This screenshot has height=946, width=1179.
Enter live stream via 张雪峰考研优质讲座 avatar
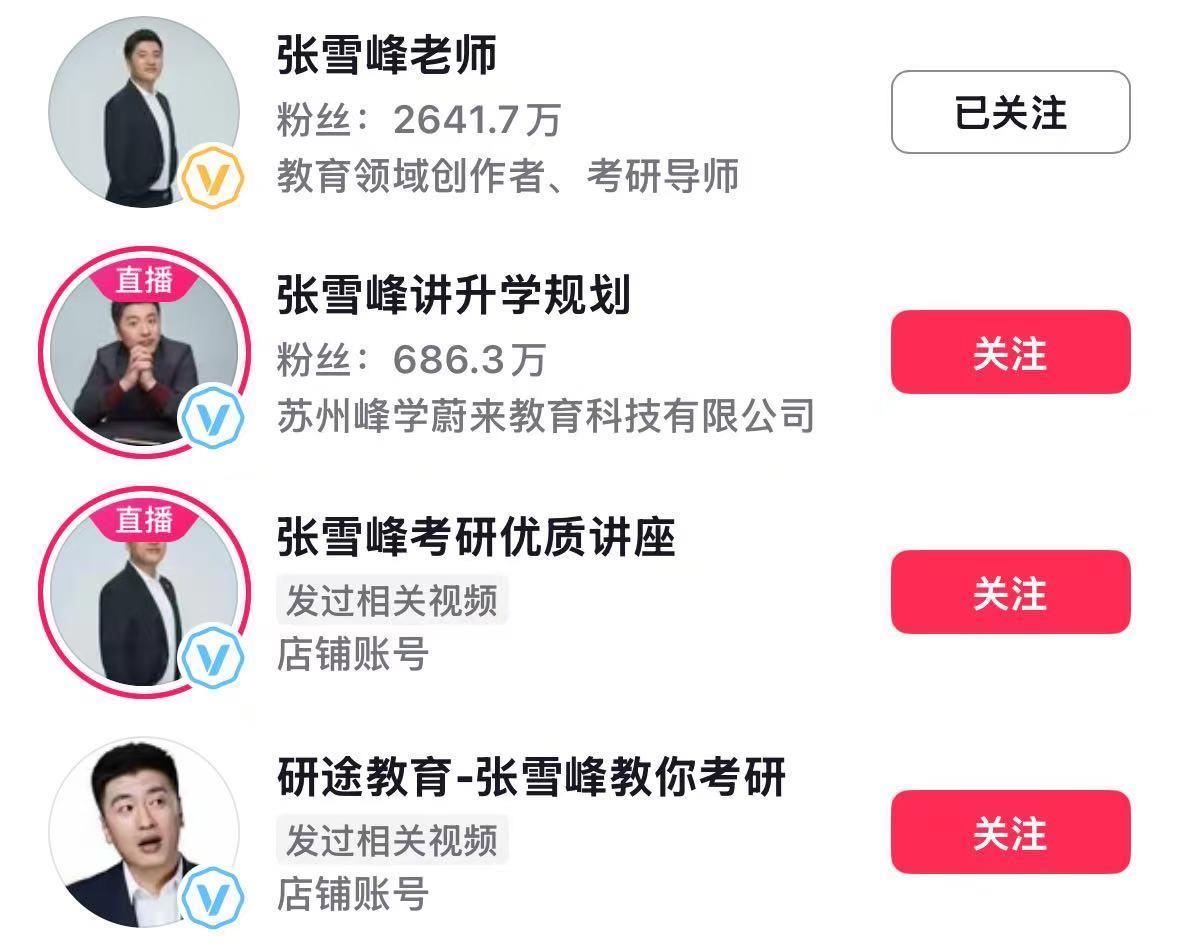[144, 592]
